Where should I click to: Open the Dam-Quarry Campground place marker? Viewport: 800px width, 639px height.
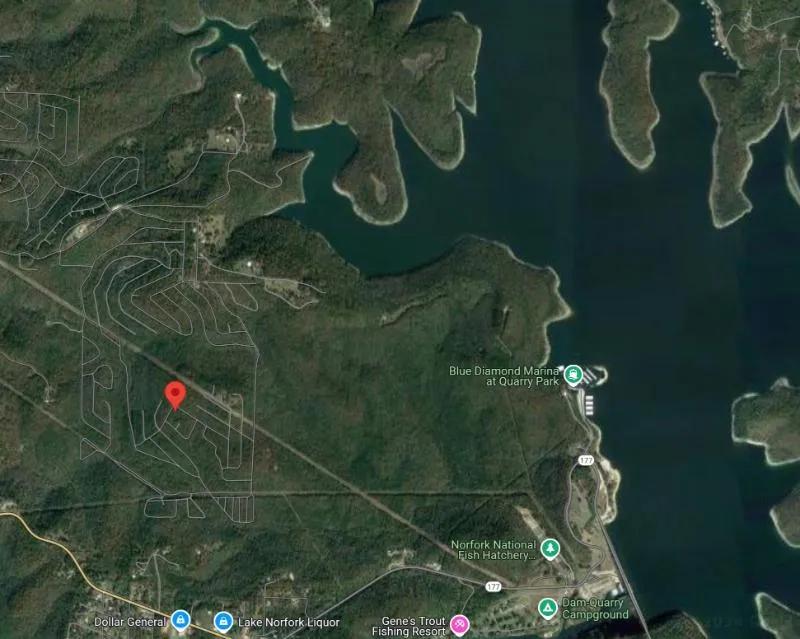547,607
